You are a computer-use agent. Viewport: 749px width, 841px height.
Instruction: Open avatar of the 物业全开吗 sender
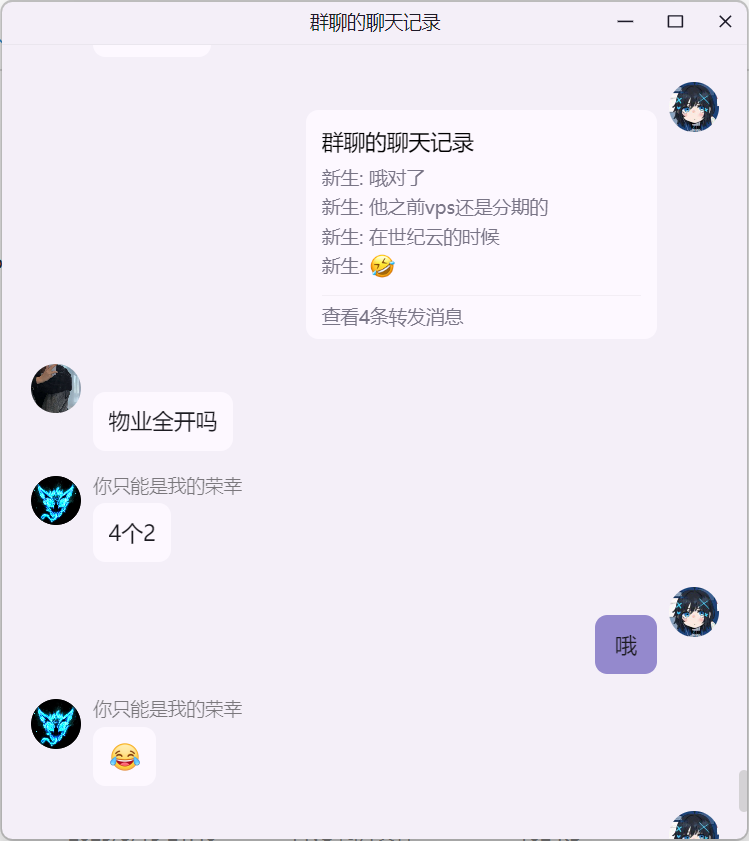pos(56,389)
